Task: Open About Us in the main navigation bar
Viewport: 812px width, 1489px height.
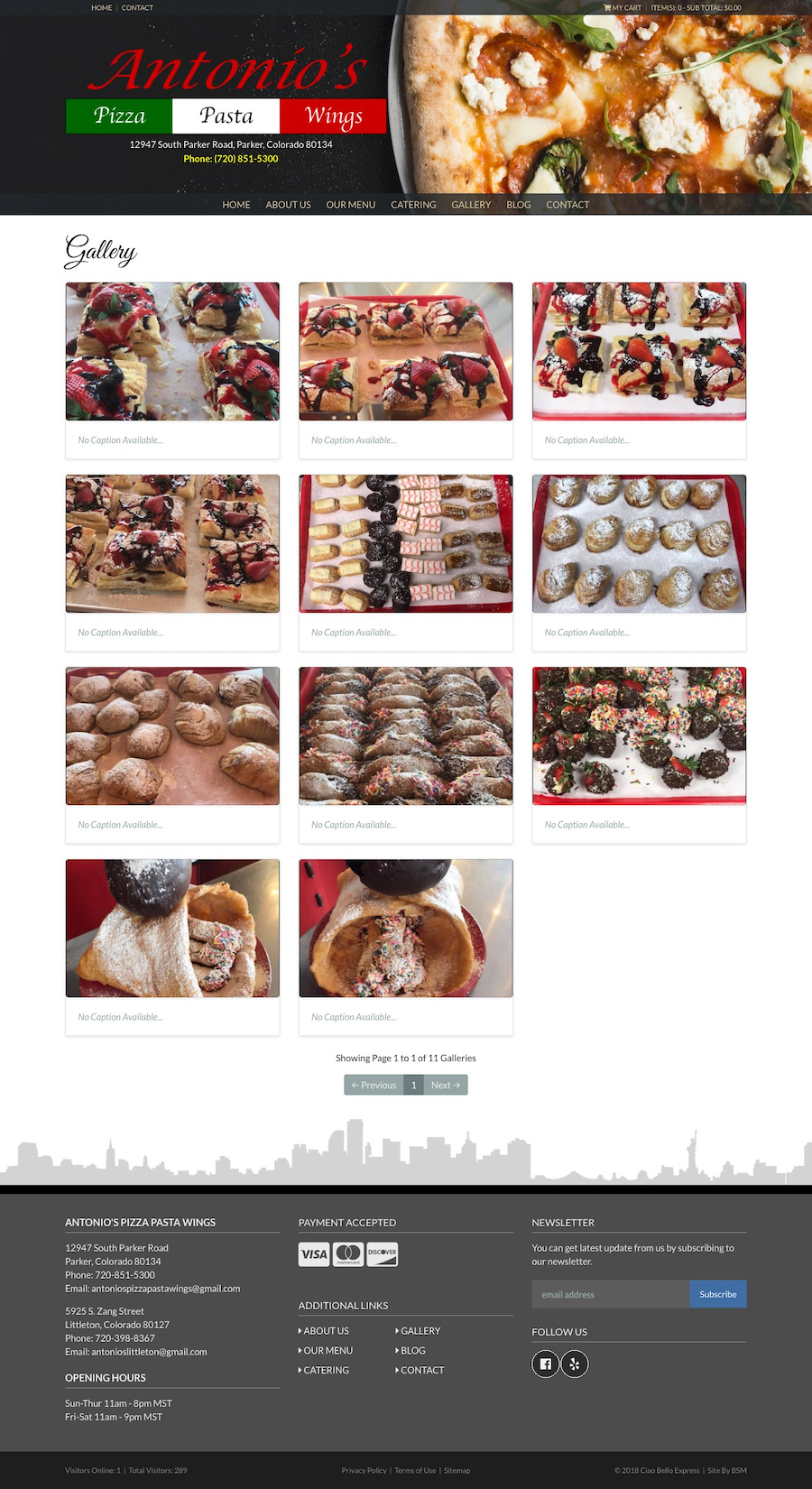Action: pos(288,205)
